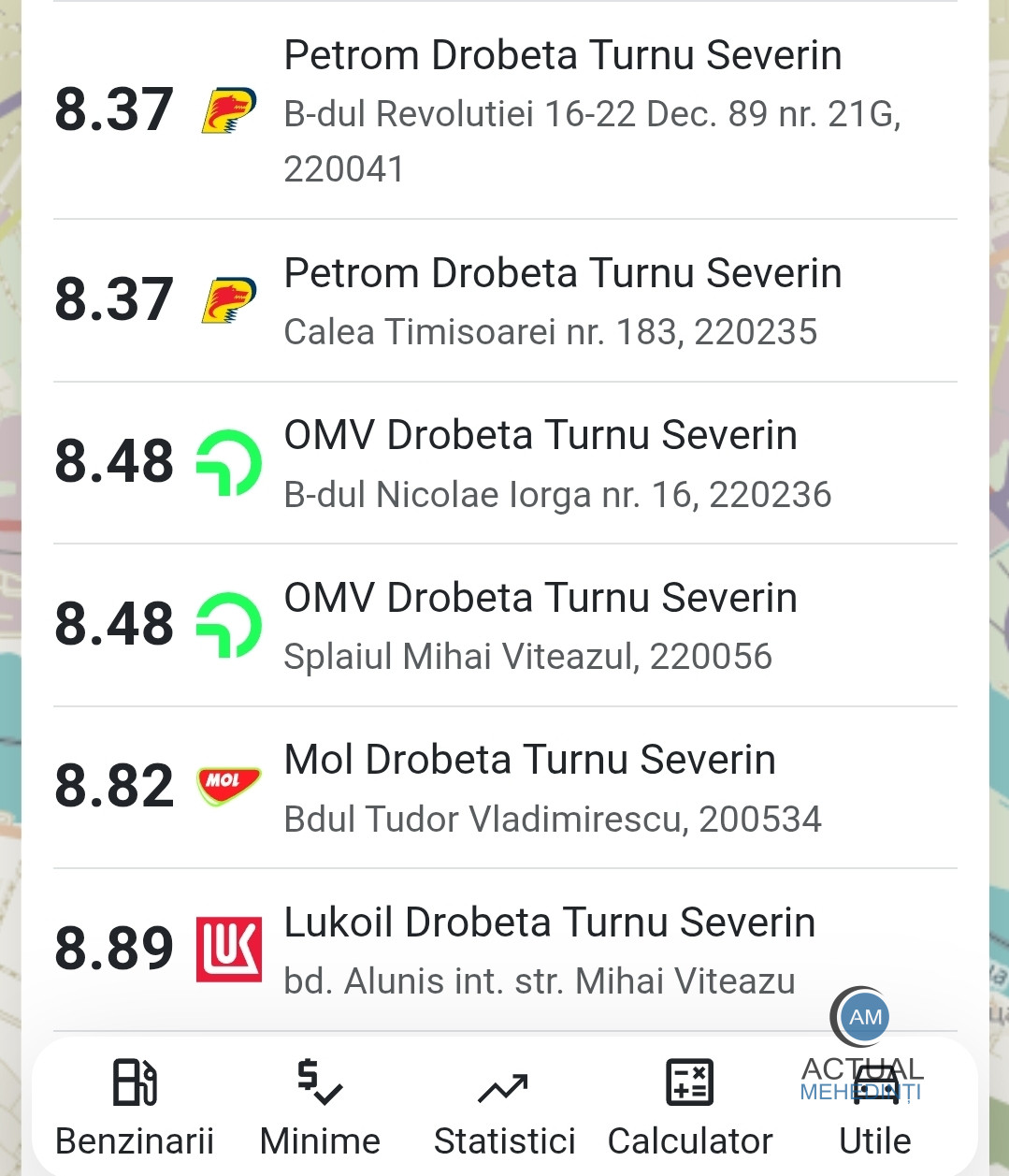Switch to the Calculator tab
1009x1176 pixels.
(x=689, y=1108)
